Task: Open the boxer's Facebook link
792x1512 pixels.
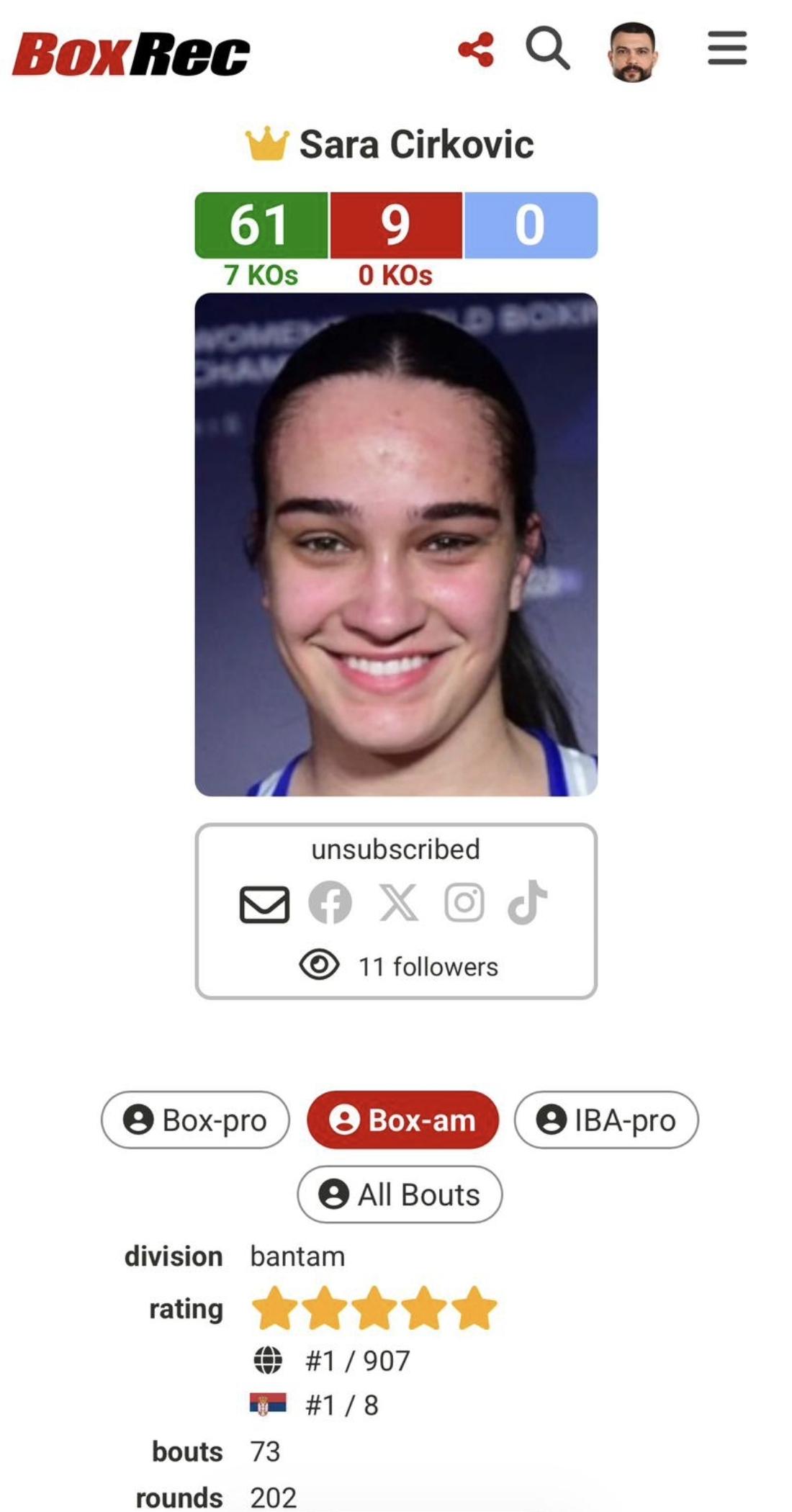Action: (330, 903)
